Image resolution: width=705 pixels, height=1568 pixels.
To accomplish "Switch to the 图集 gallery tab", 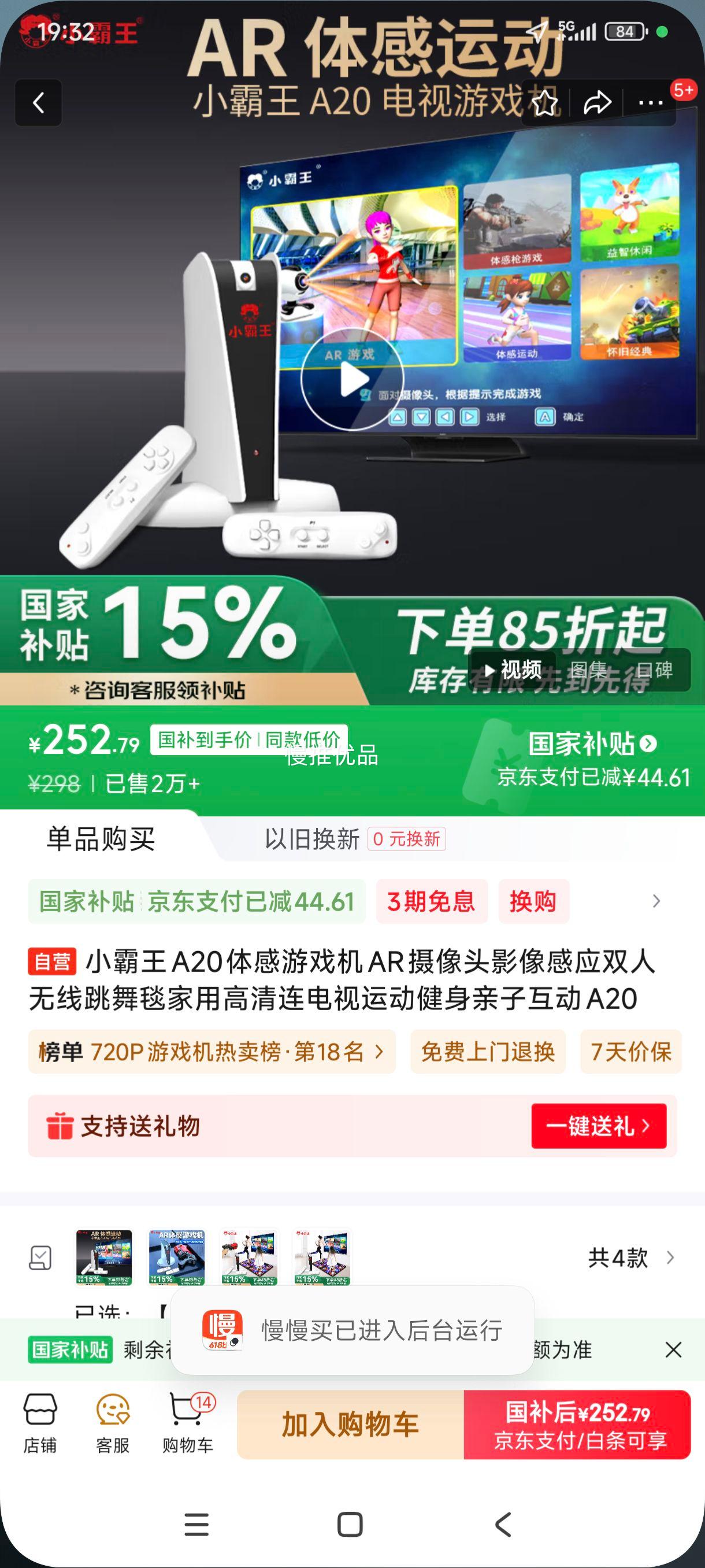I will pyautogui.click(x=588, y=670).
